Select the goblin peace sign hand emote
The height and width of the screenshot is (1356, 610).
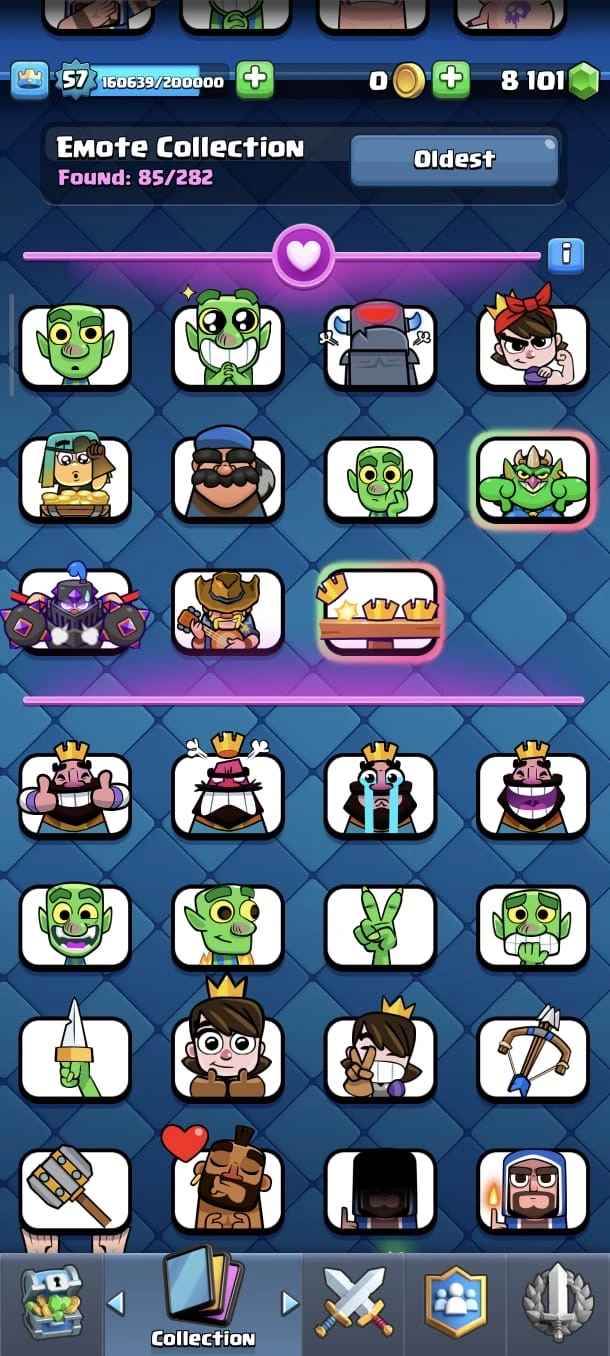(380, 926)
